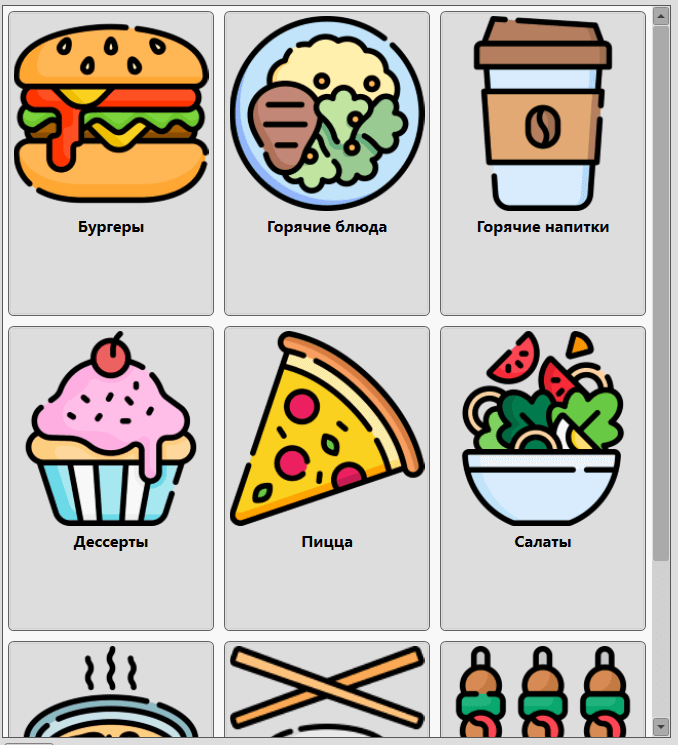
Task: Open the Бургеры category
Action: (111, 163)
